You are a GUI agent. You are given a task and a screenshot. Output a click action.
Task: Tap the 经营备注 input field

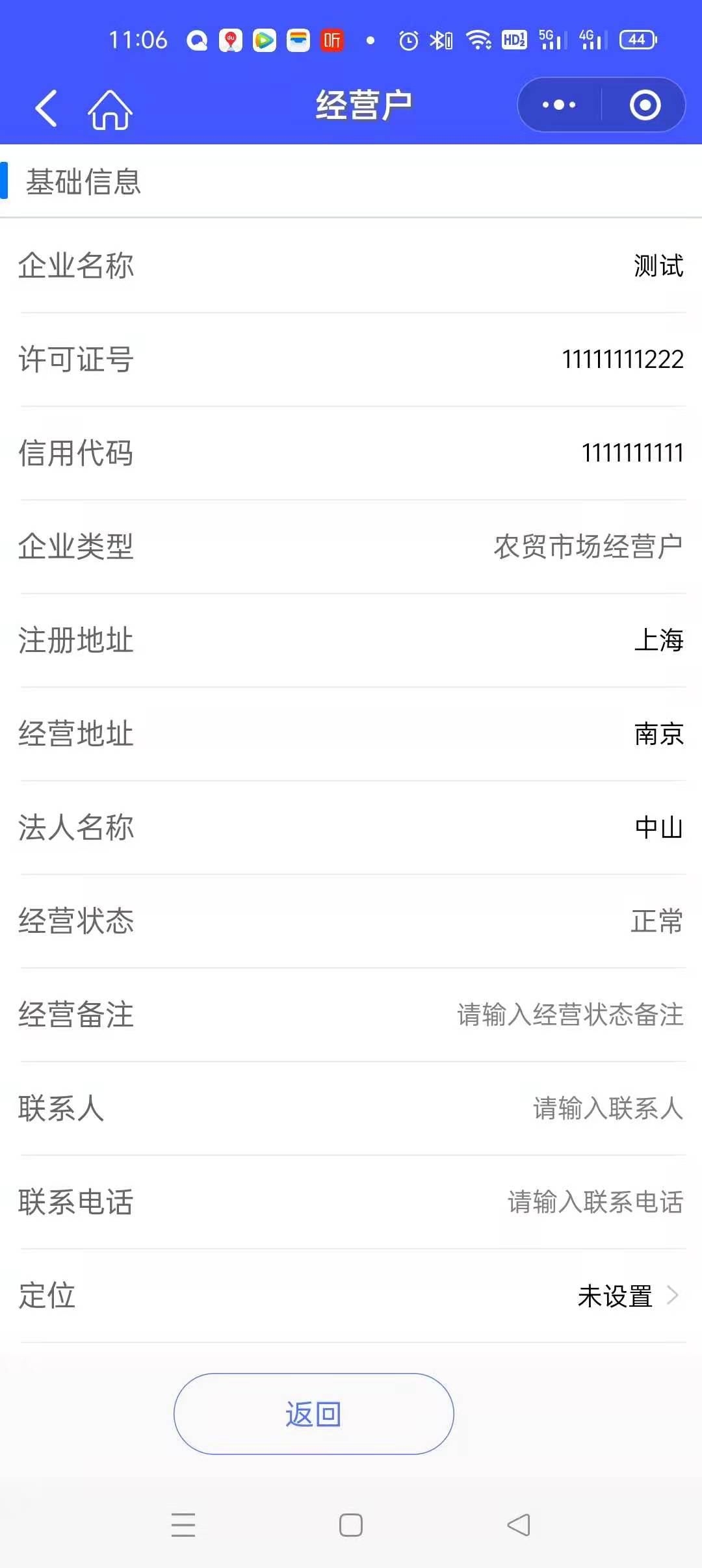(569, 1015)
